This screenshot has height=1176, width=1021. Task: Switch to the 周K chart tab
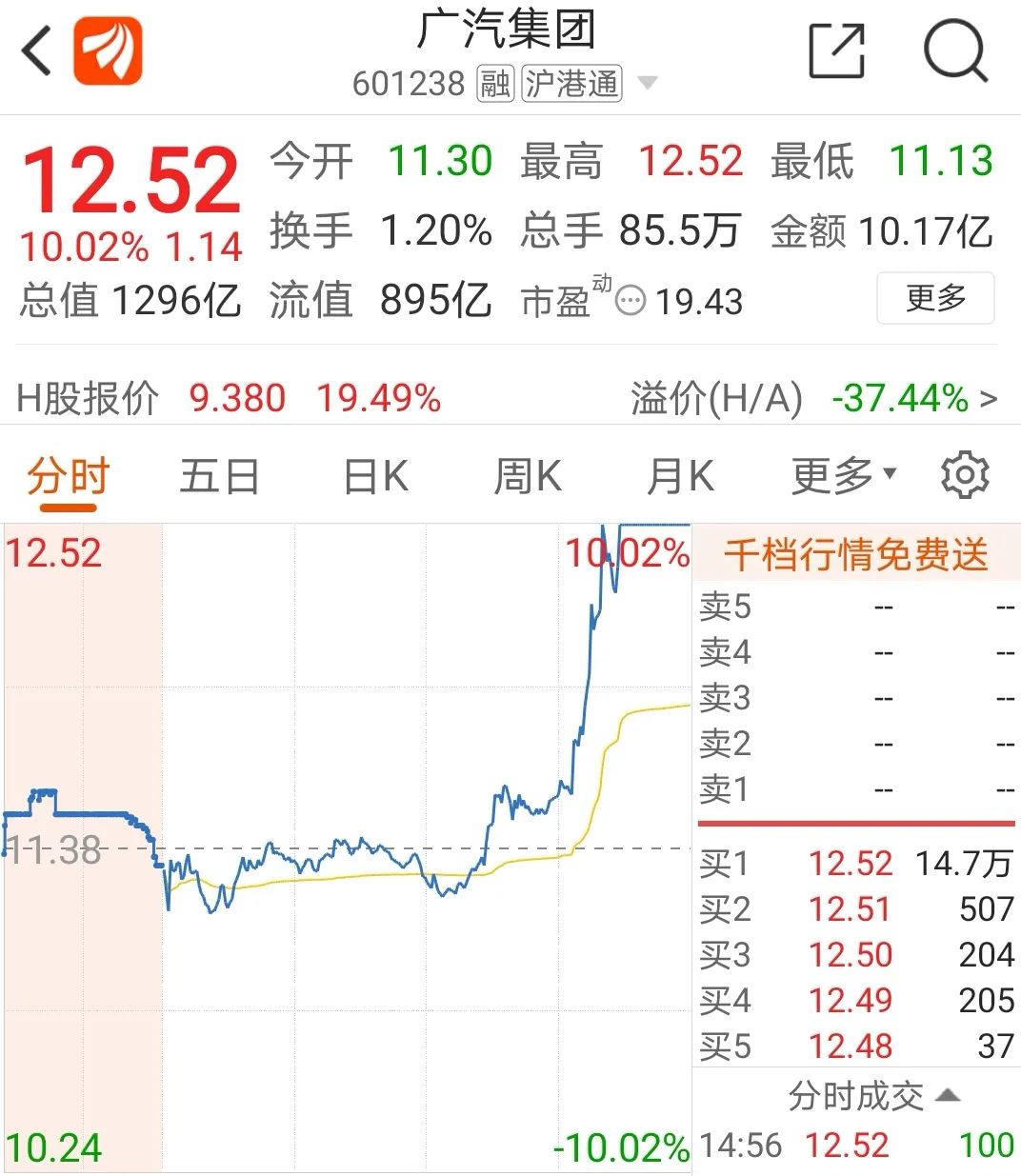click(527, 476)
